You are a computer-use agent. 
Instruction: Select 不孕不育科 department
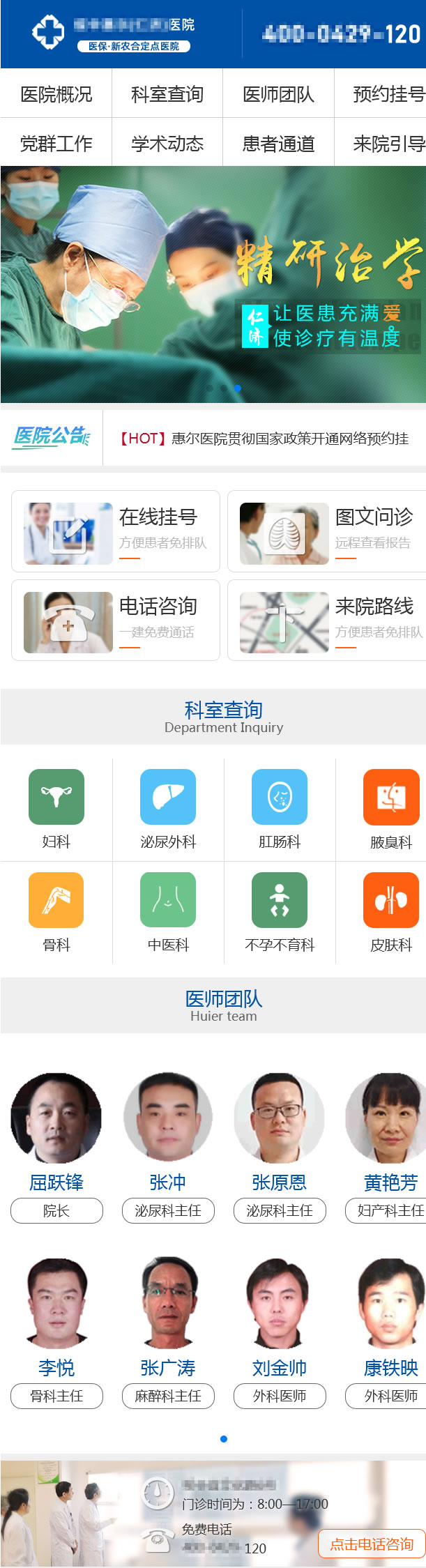280,912
